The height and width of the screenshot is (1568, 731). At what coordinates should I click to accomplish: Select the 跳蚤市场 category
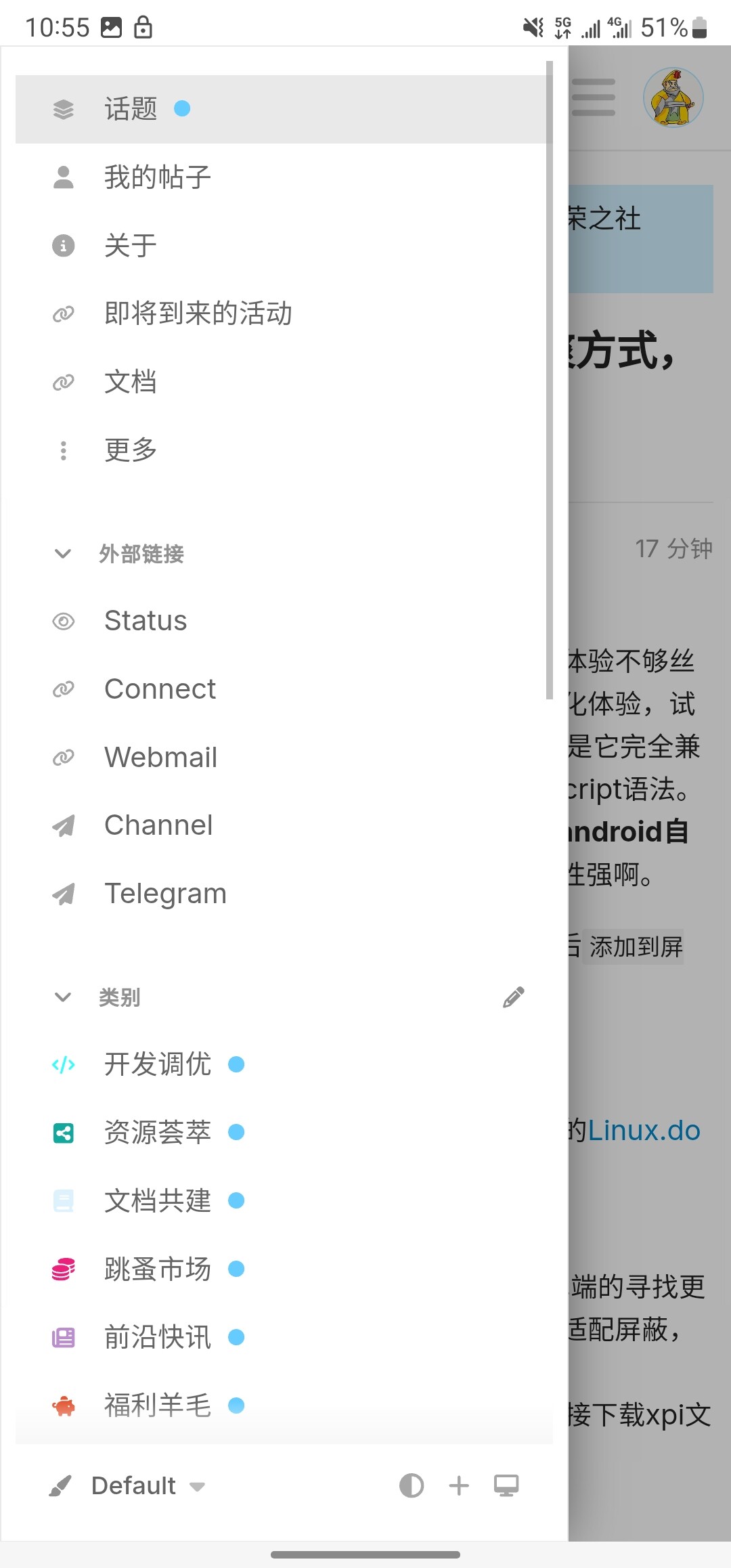284,1269
